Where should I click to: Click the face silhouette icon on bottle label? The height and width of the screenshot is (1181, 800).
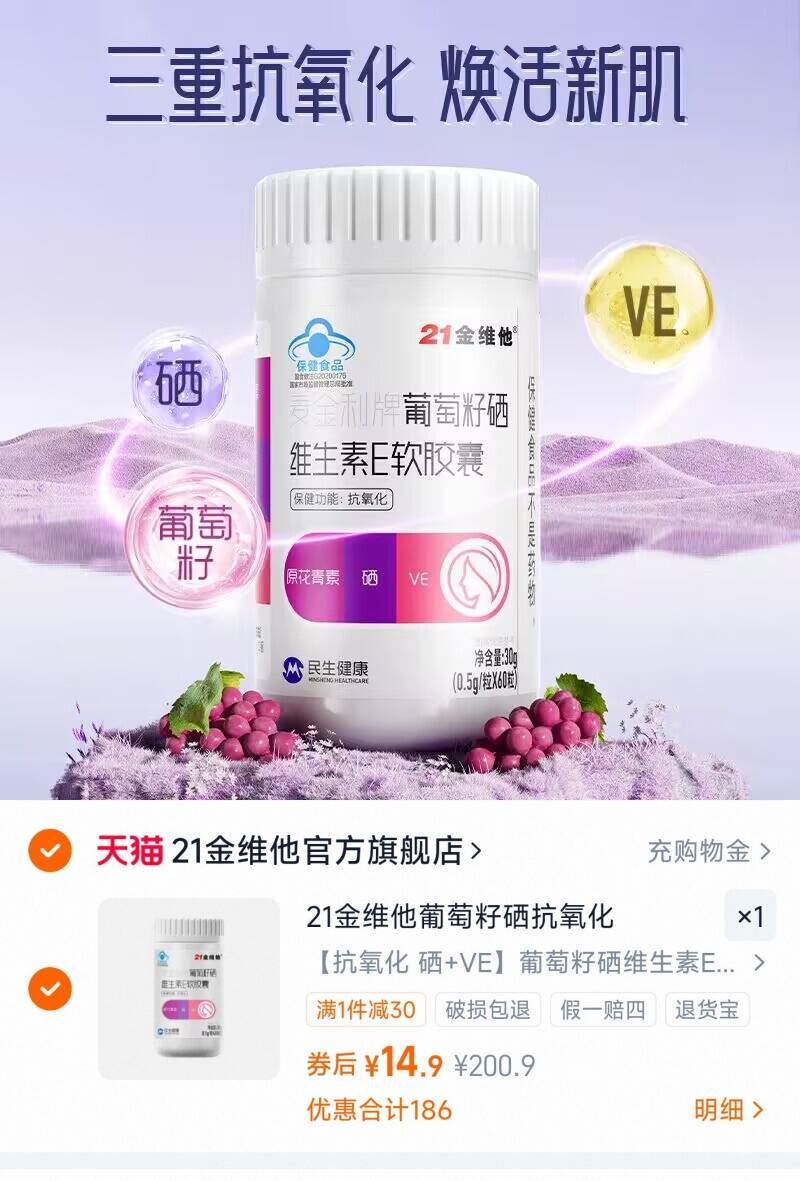(x=471, y=576)
